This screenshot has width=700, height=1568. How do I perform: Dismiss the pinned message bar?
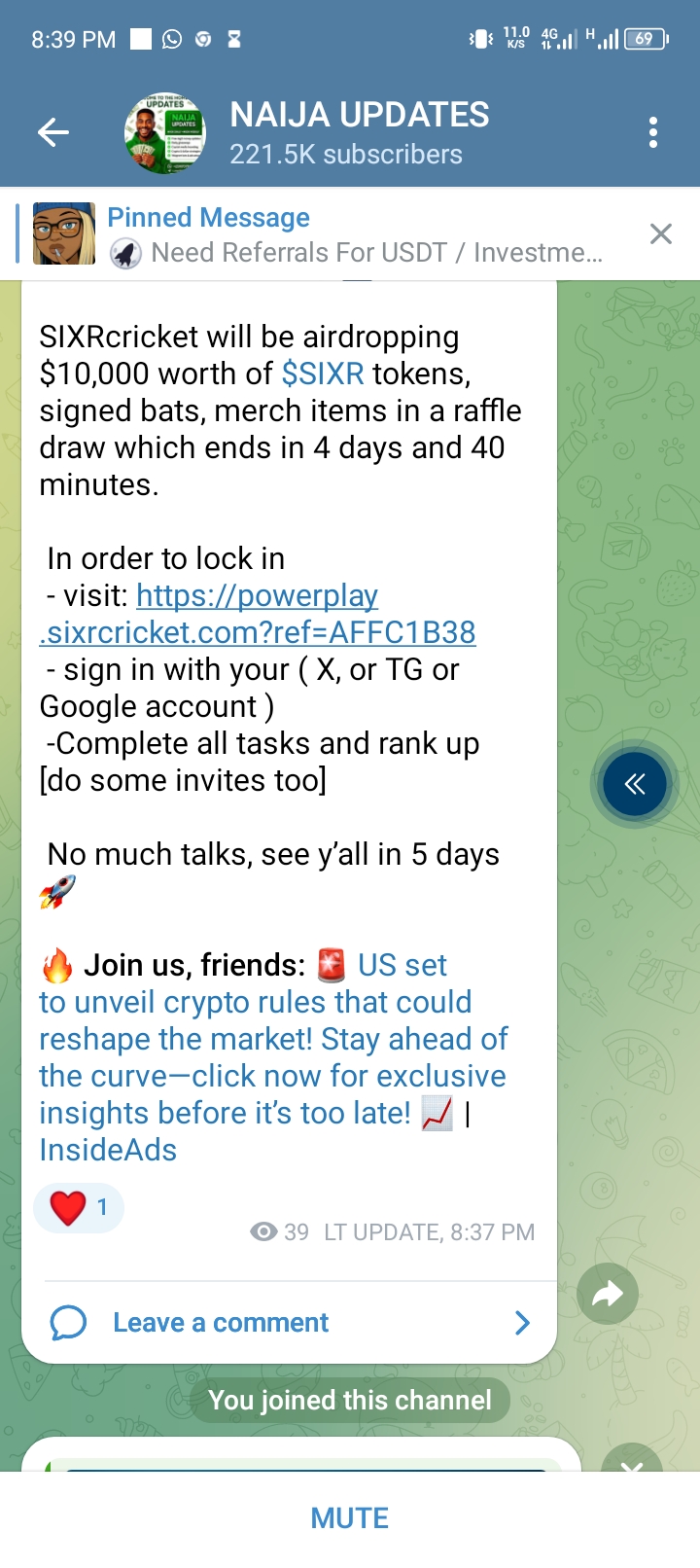661,233
